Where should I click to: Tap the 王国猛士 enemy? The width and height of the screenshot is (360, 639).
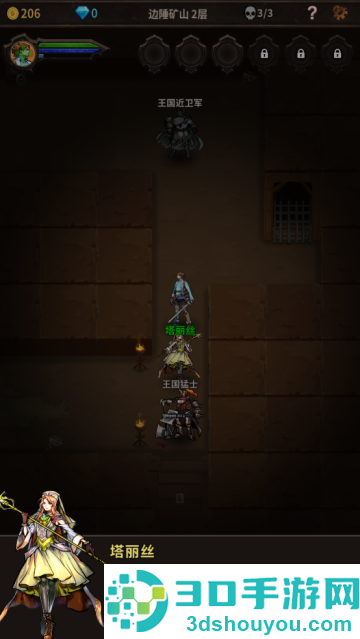click(x=180, y=414)
